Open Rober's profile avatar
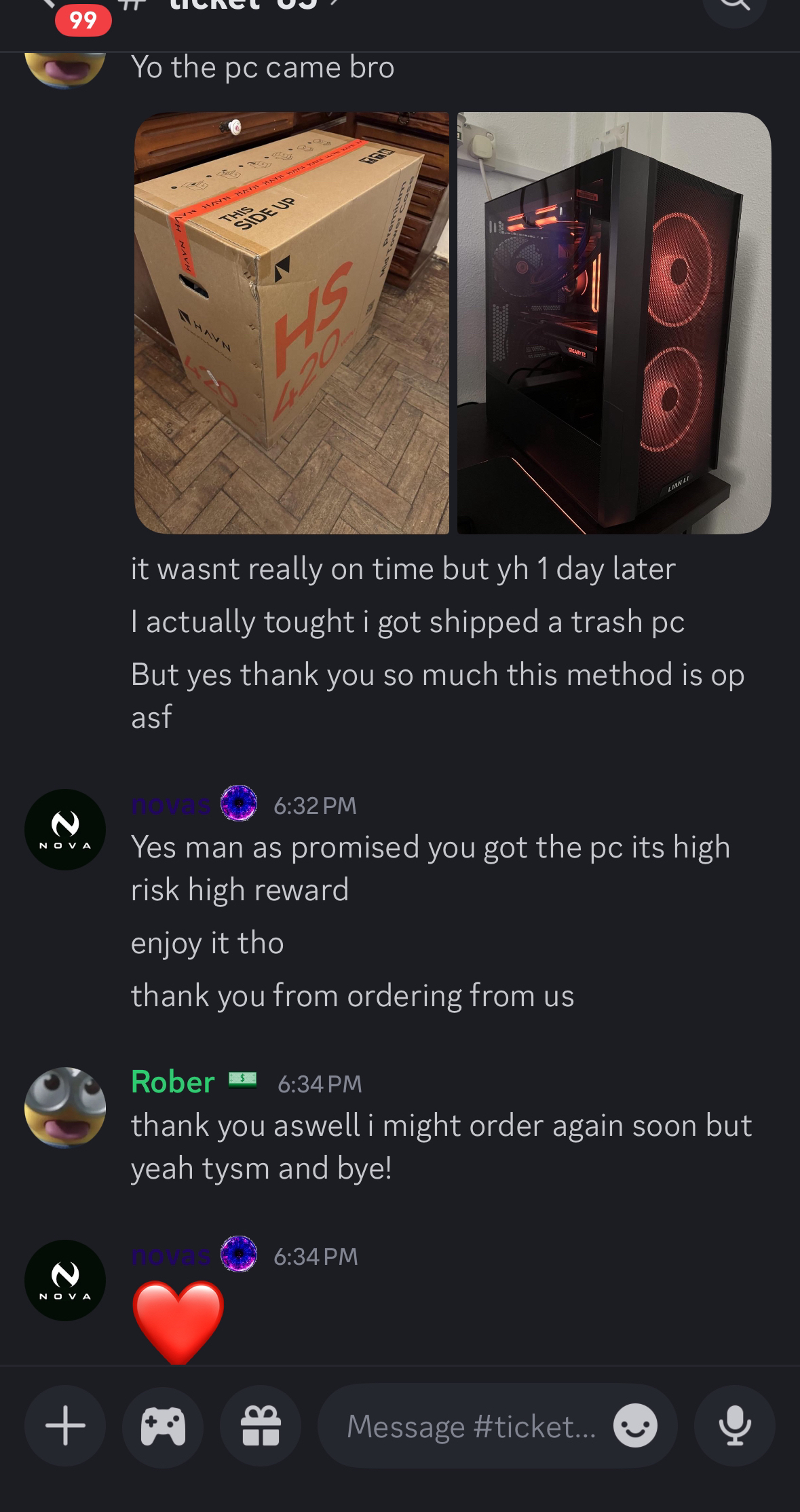This screenshot has height=1512, width=800. click(x=65, y=1107)
